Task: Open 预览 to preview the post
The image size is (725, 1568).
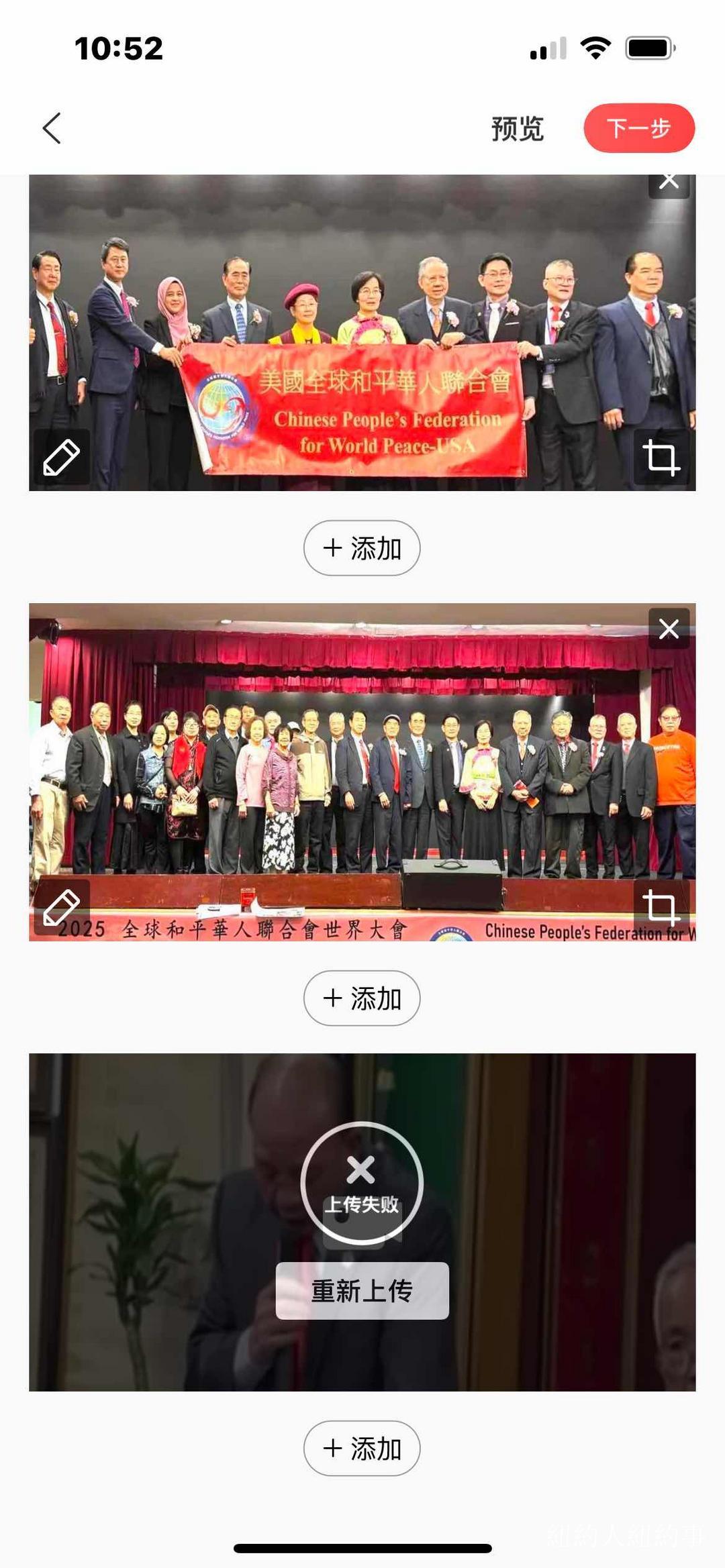Action: (x=517, y=128)
